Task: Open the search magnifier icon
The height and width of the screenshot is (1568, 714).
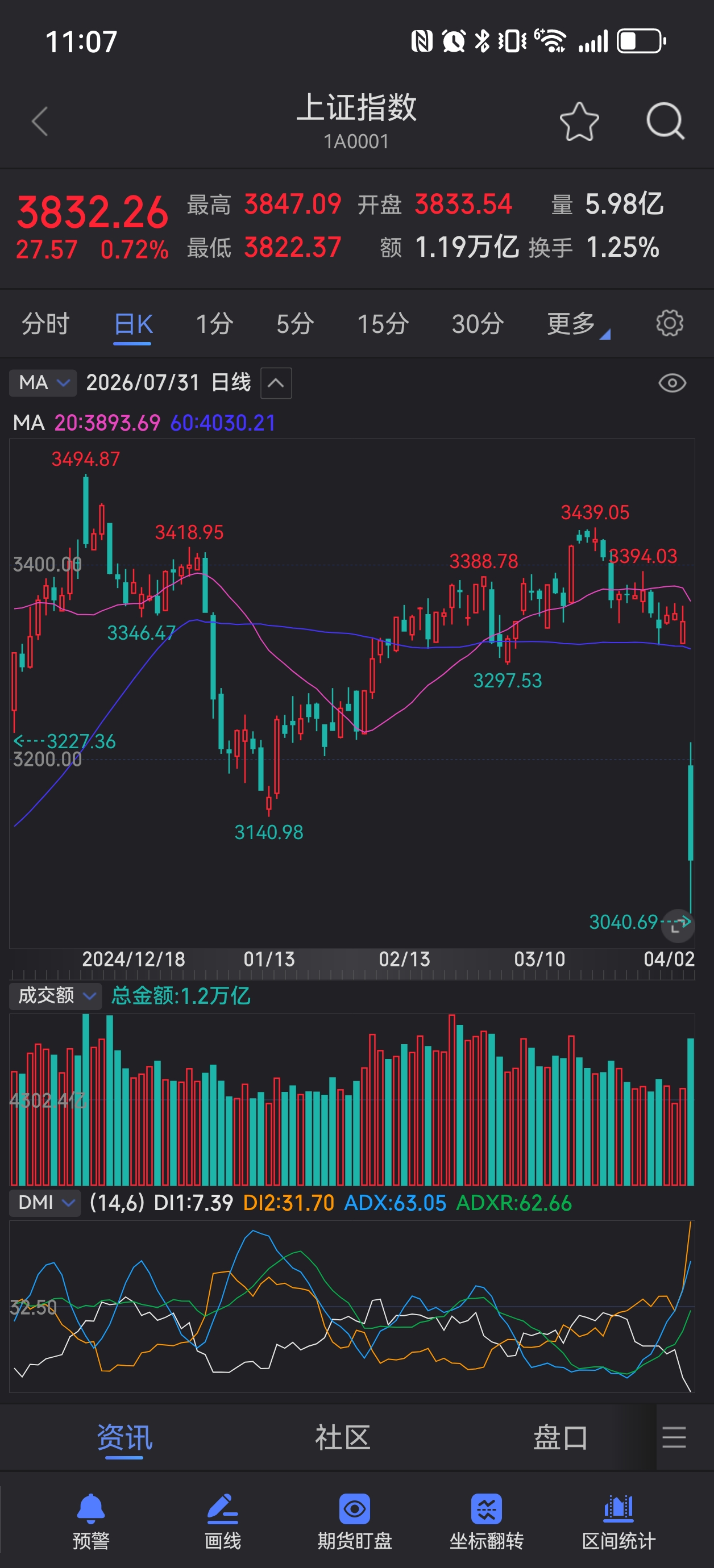Action: click(665, 121)
